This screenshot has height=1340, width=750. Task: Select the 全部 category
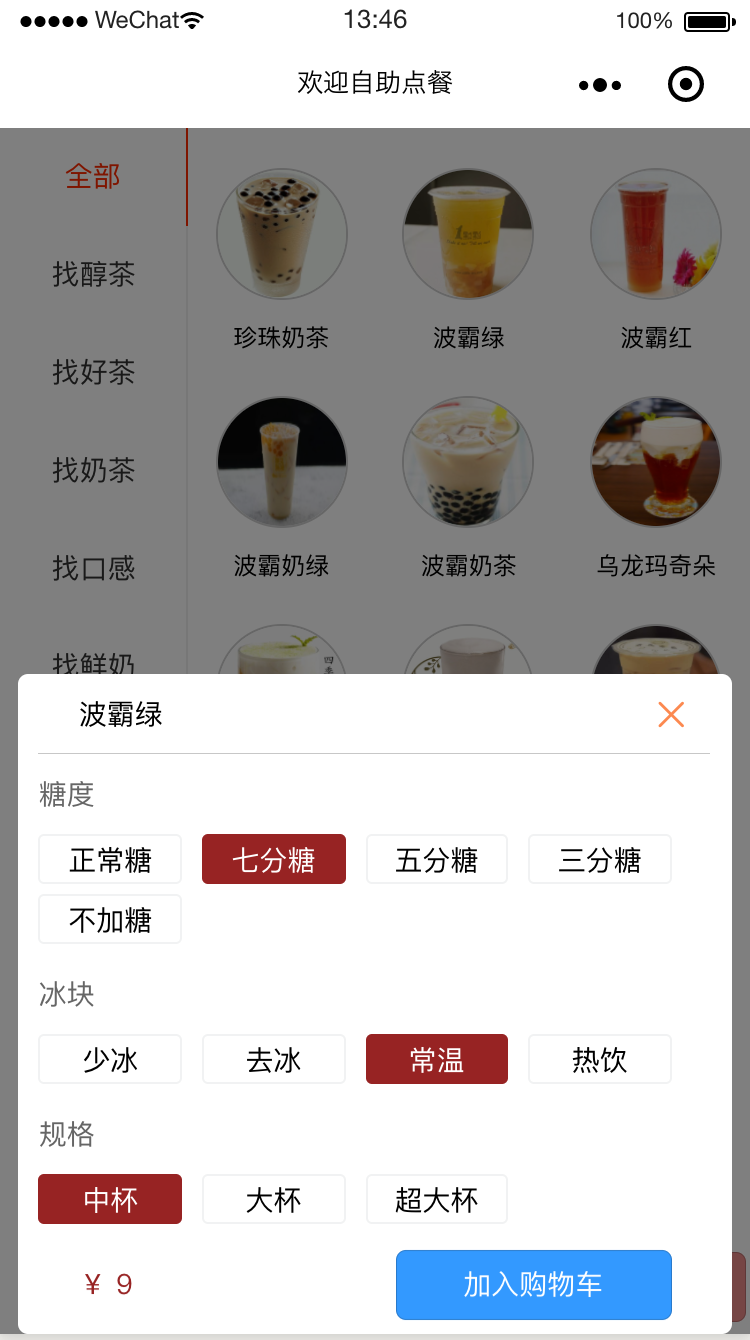93,177
